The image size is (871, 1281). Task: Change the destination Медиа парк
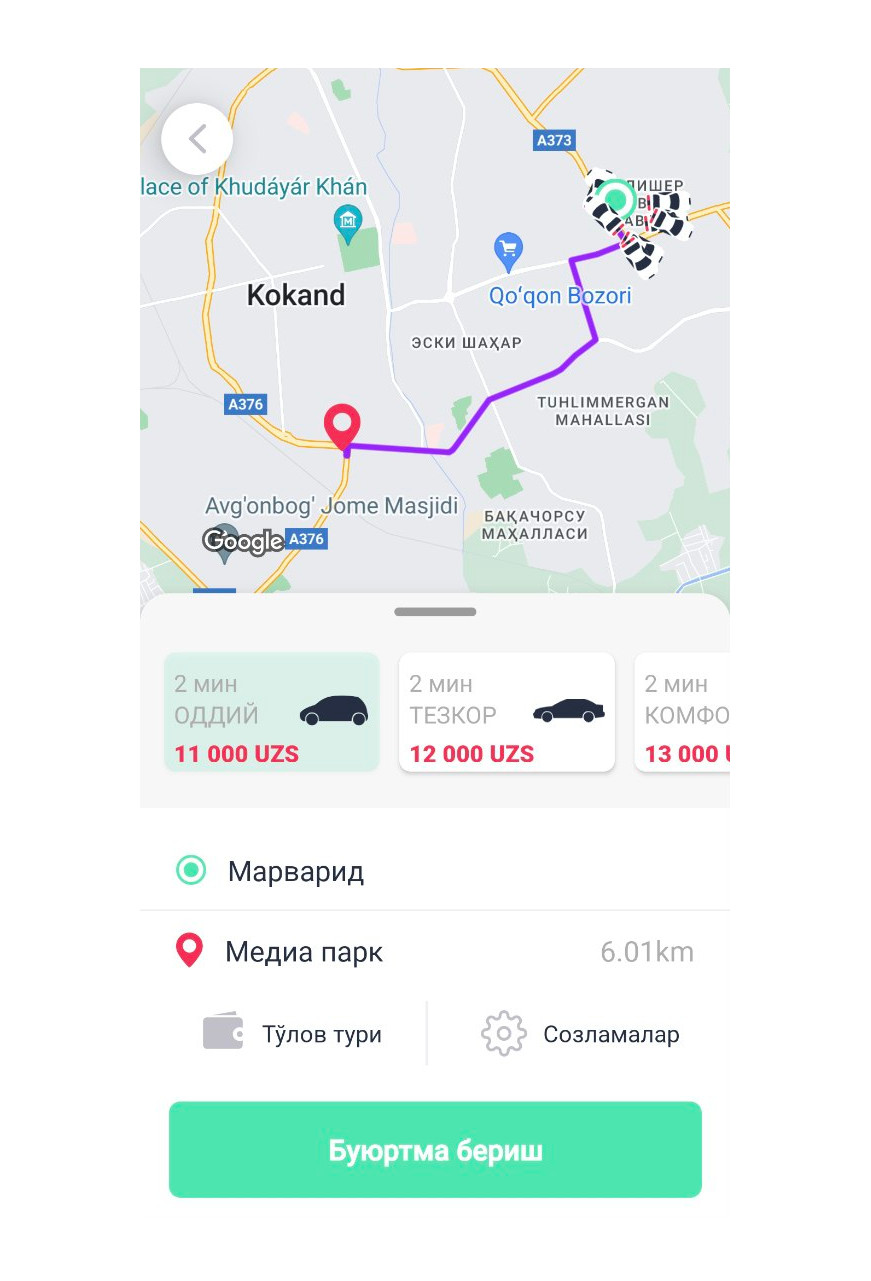[x=304, y=952]
